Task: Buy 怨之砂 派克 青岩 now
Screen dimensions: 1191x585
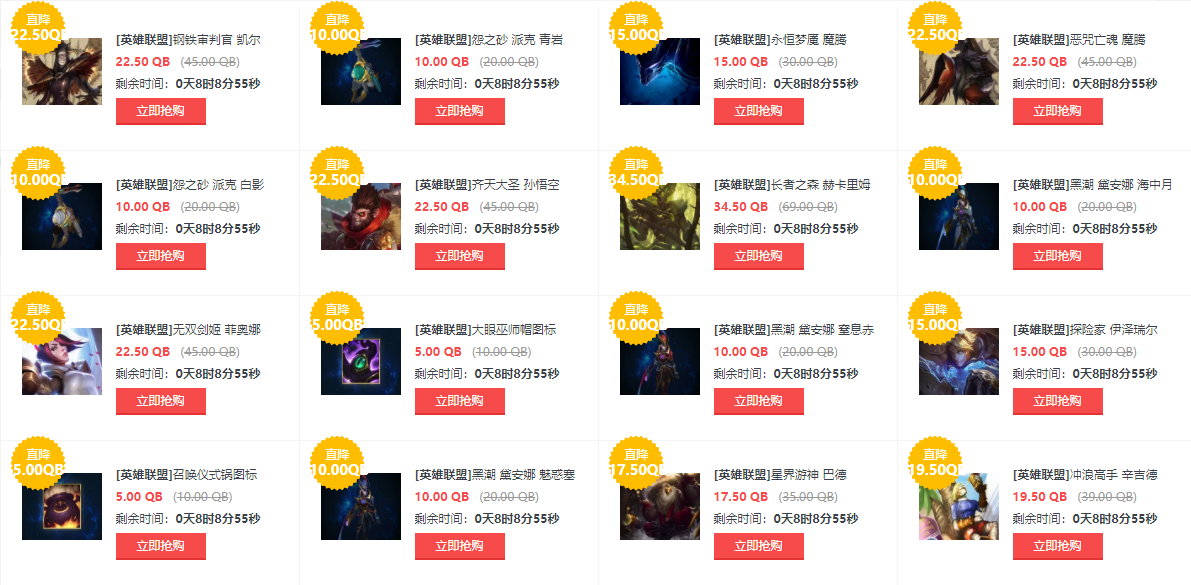Action: [x=459, y=111]
